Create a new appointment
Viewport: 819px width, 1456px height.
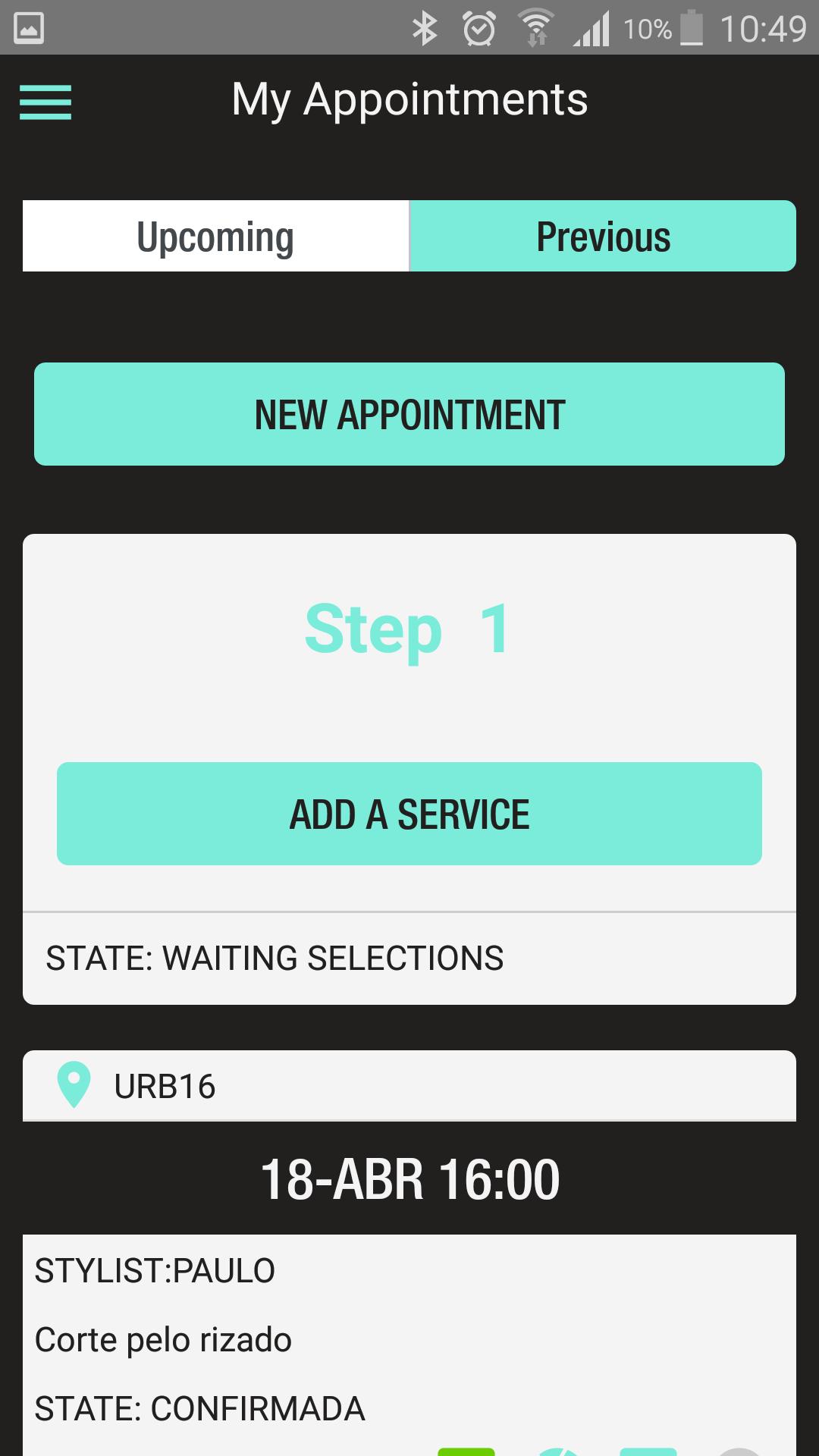pyautogui.click(x=409, y=414)
